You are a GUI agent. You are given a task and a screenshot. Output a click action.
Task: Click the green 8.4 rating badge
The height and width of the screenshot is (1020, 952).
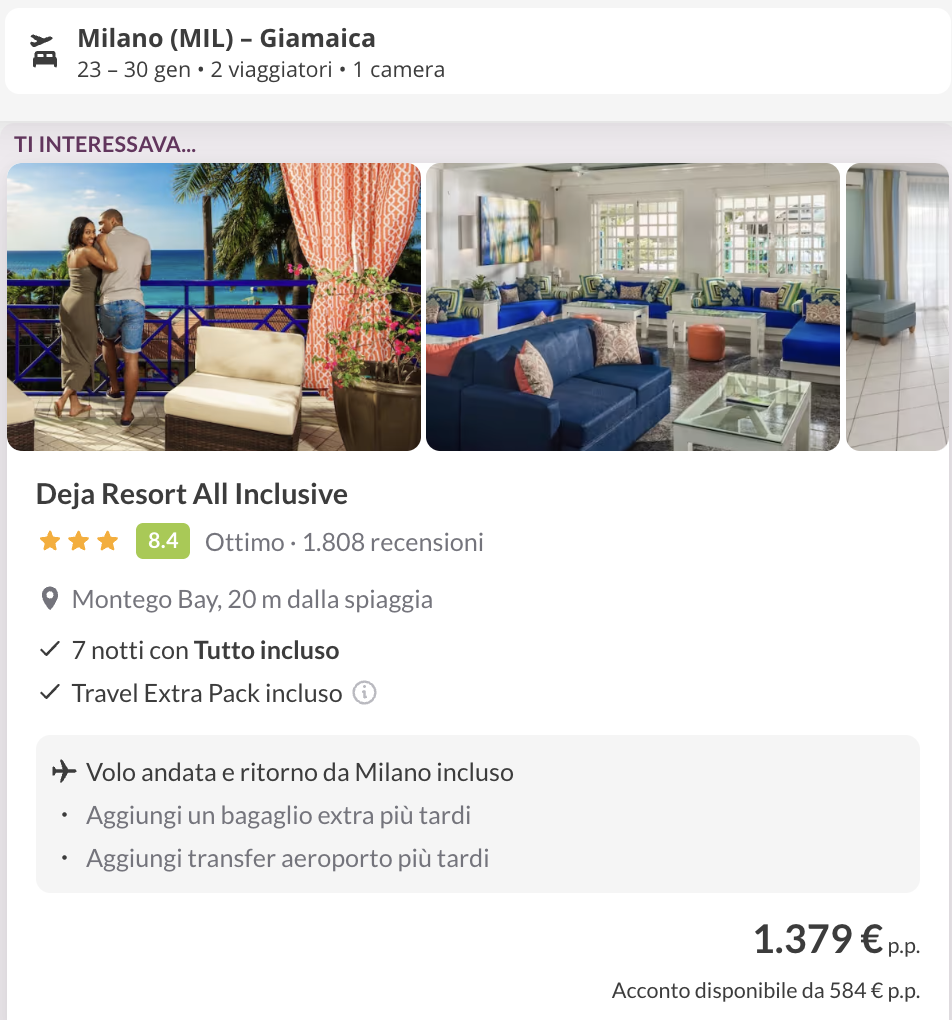(162, 540)
